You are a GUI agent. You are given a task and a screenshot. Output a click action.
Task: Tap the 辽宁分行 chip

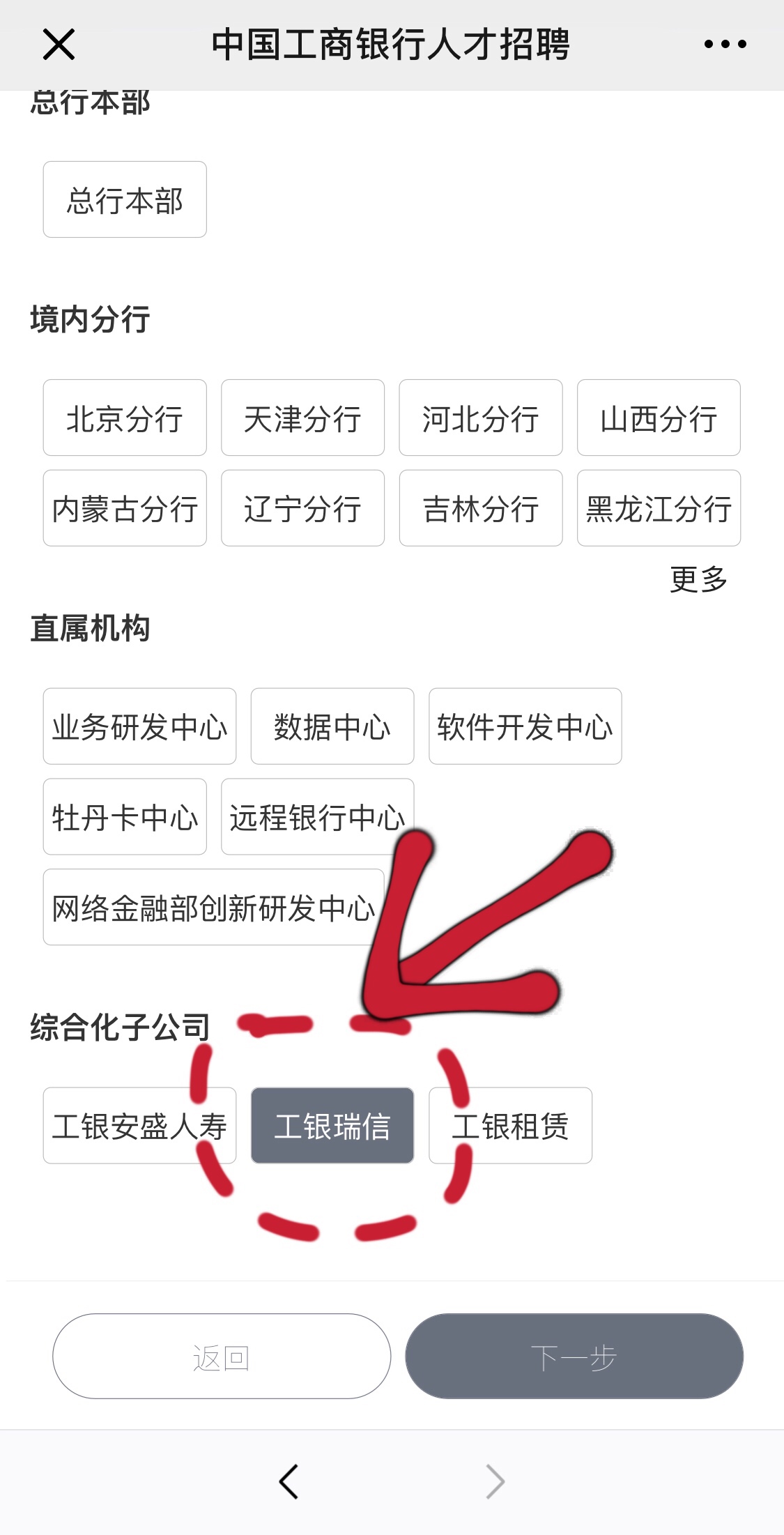click(302, 508)
